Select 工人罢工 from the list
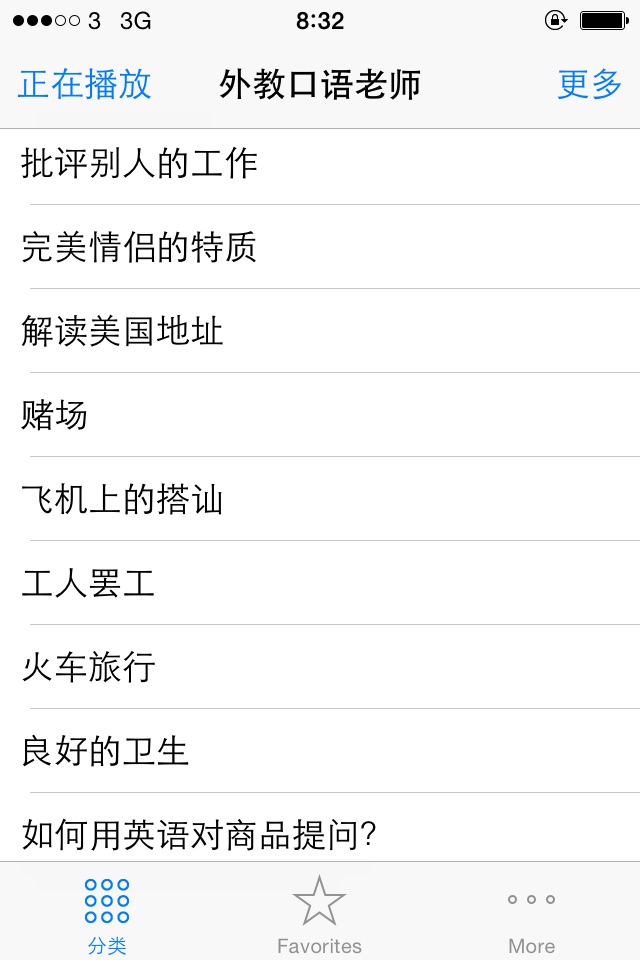The width and height of the screenshot is (640, 960). [320, 582]
